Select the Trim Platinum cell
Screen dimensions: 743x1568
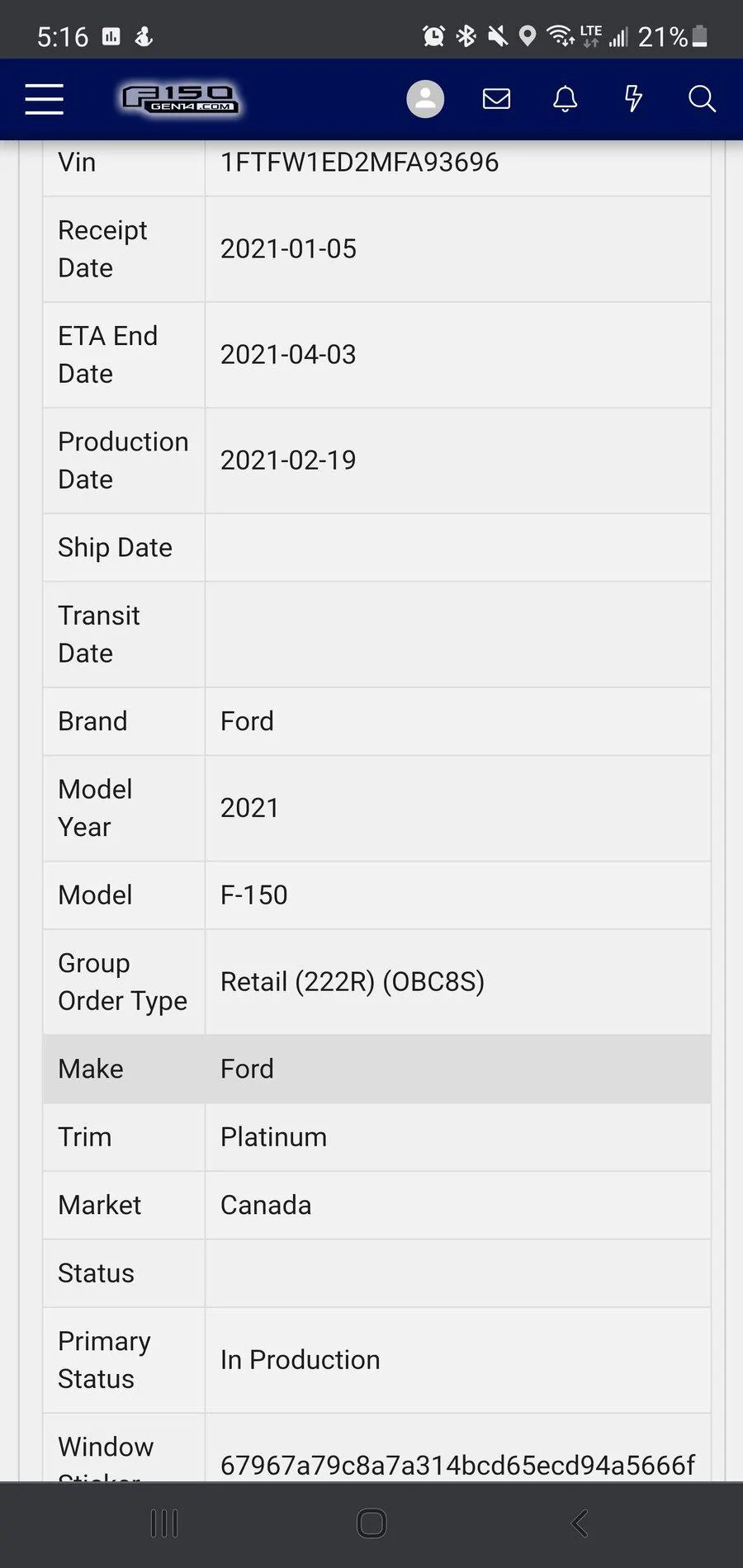point(272,1136)
